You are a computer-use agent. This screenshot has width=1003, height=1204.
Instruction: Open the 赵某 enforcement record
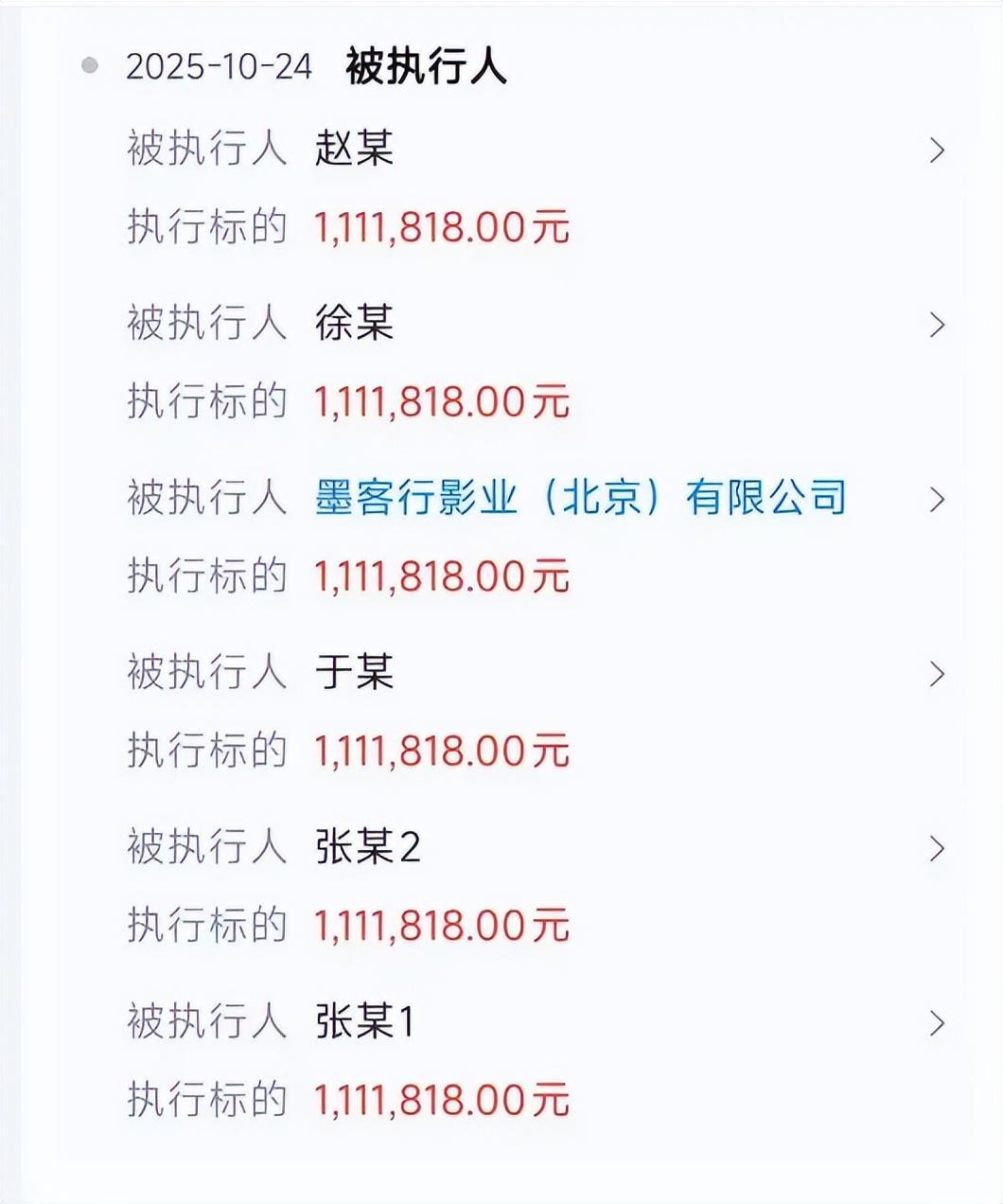(936, 150)
